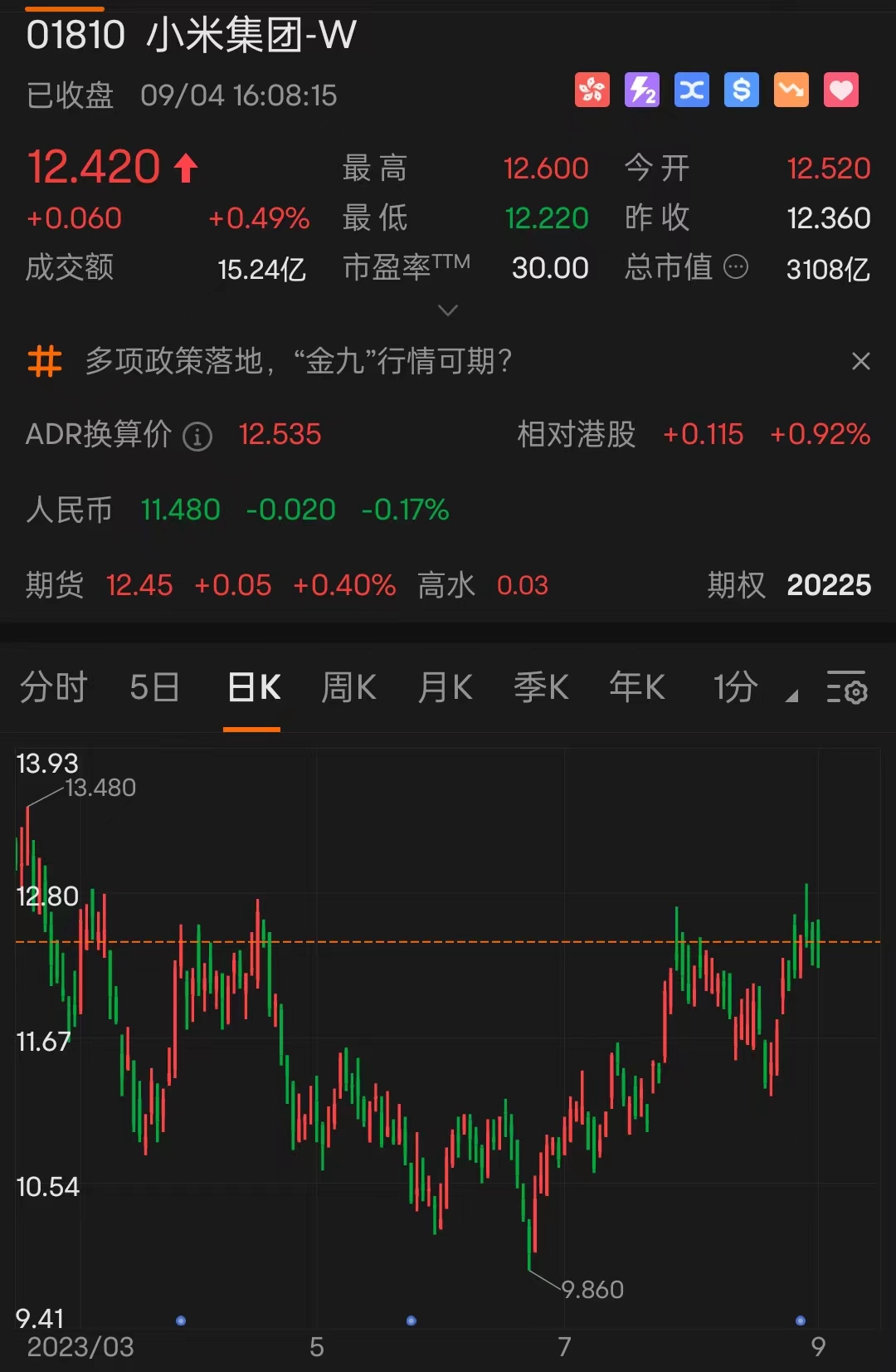
Task: Open Level-2 quotes via the lightning icon
Action: click(x=642, y=90)
